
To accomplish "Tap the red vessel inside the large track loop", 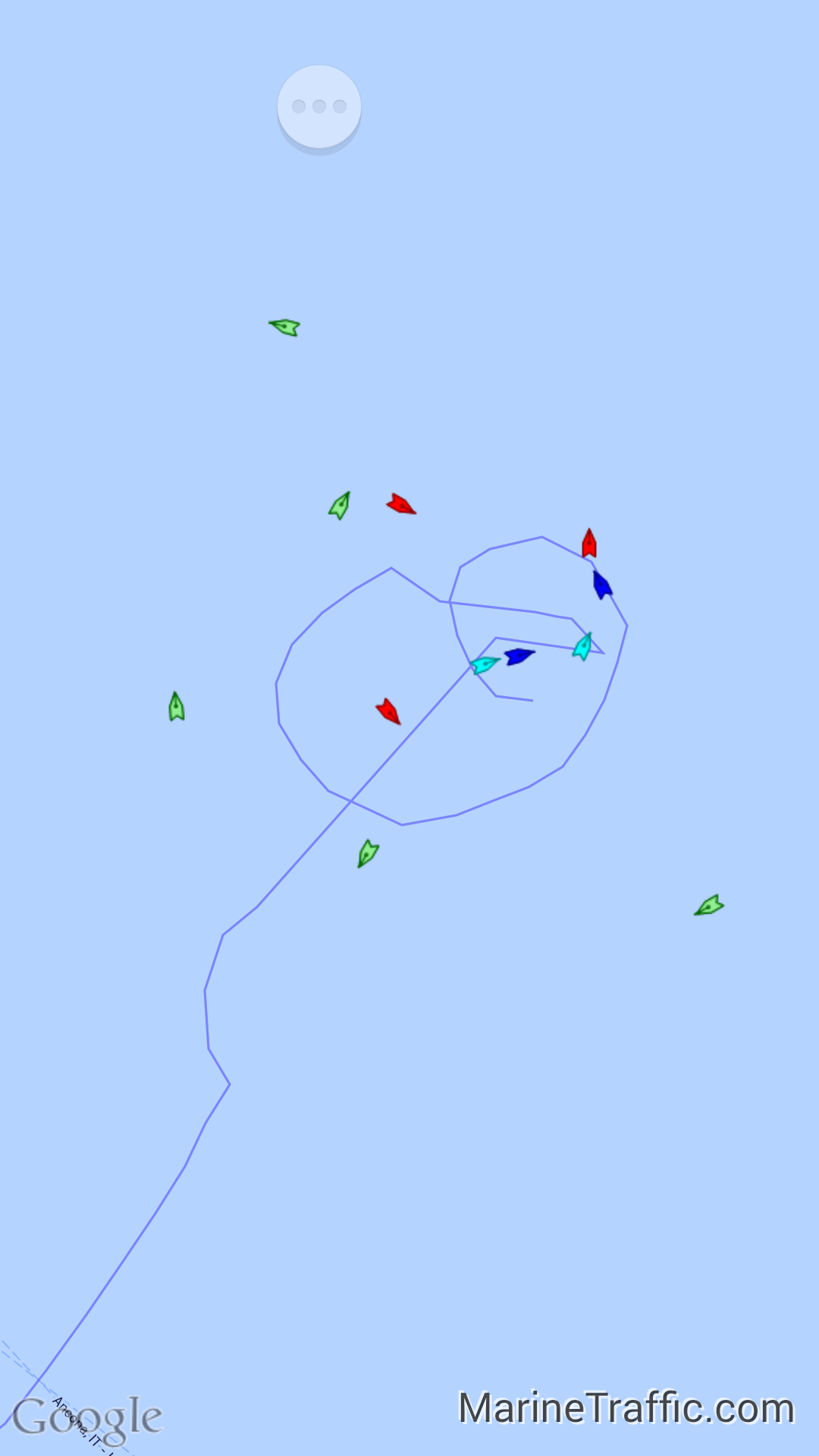I will coord(388,711).
